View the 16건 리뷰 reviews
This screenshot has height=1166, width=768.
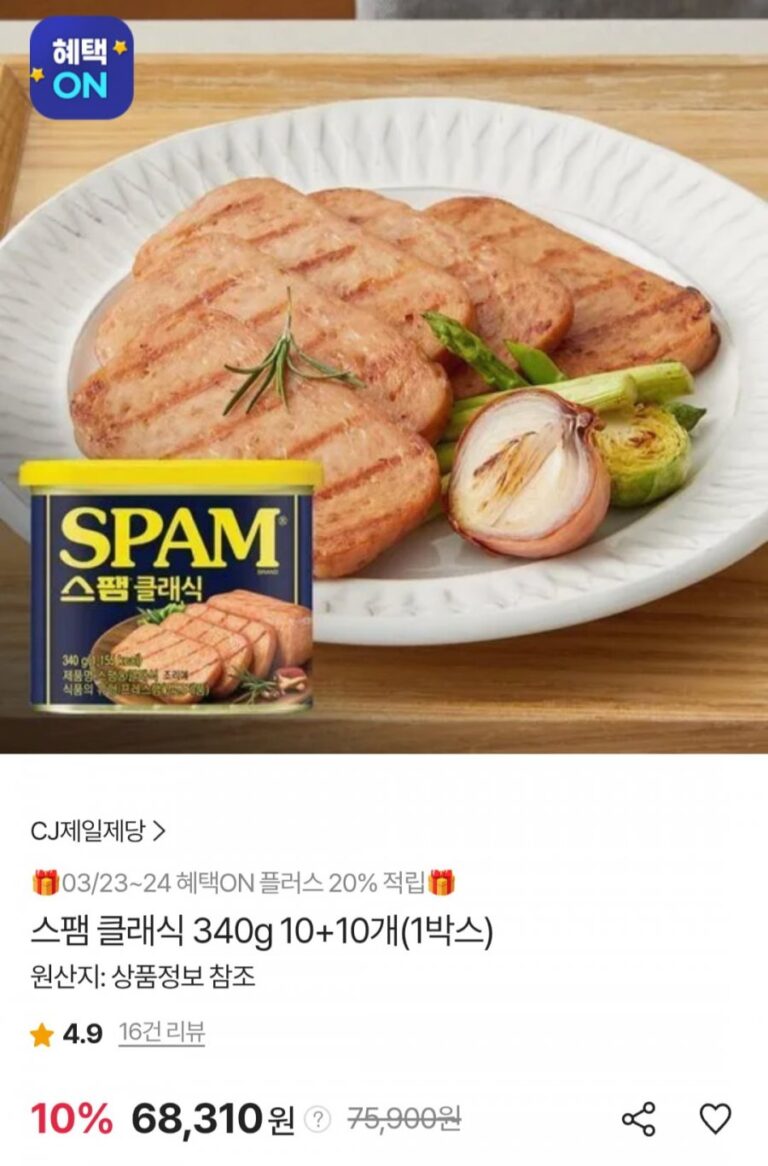click(x=161, y=1033)
